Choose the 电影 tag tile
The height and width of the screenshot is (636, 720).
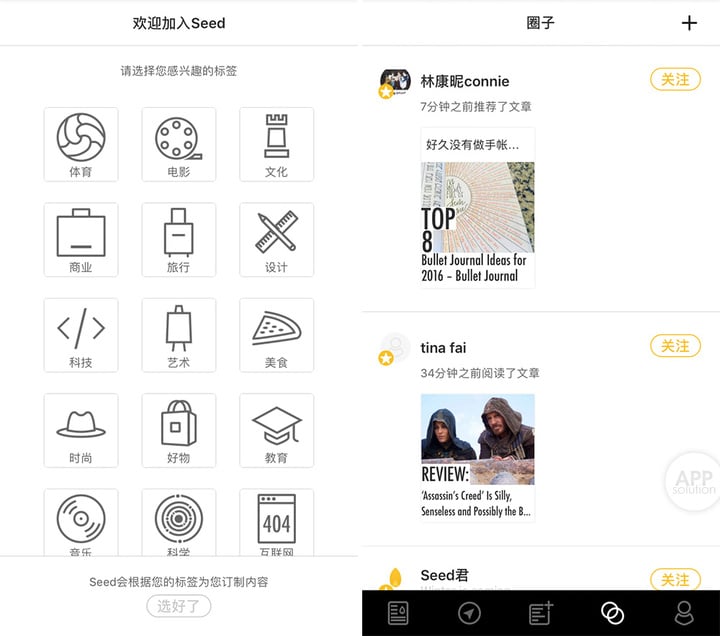coord(179,145)
